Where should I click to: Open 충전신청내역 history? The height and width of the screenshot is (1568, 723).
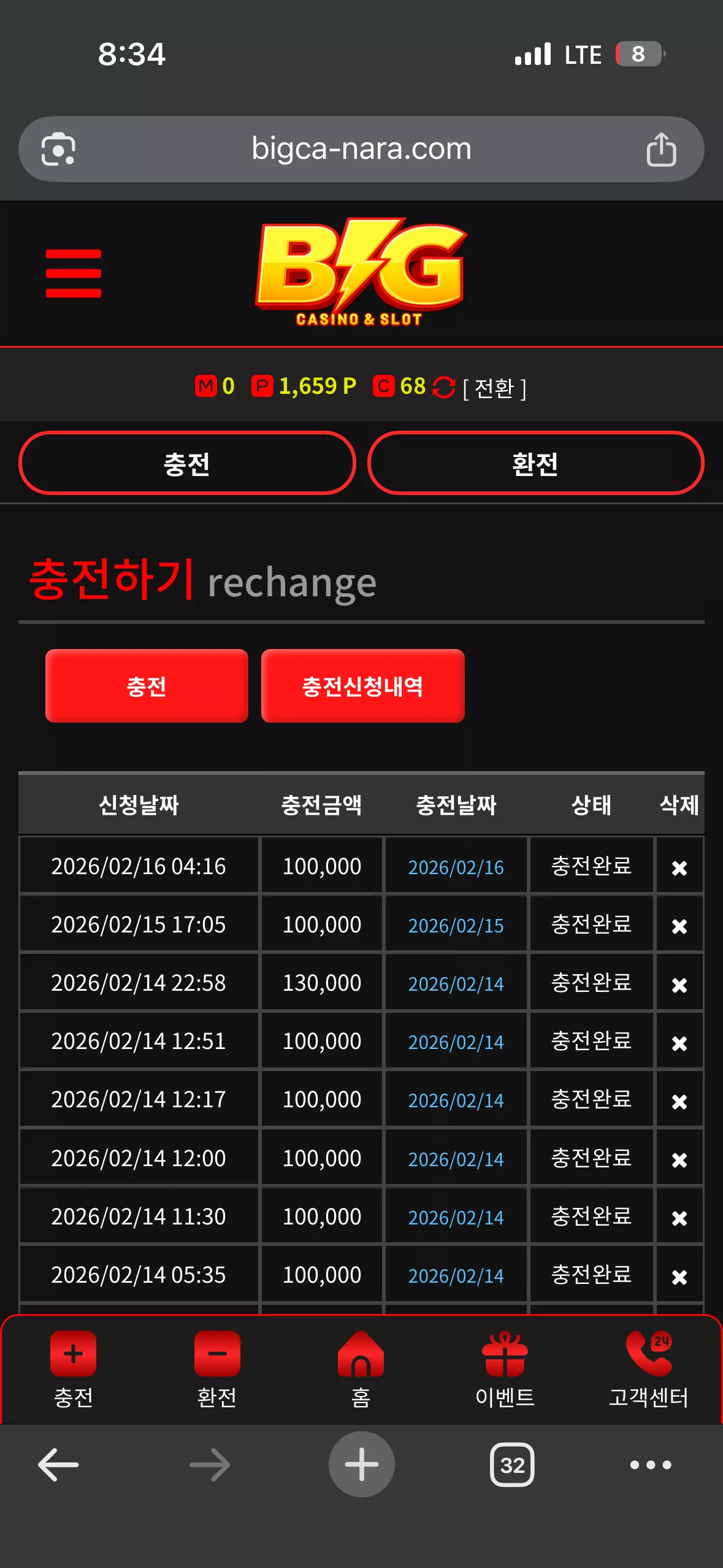click(362, 686)
